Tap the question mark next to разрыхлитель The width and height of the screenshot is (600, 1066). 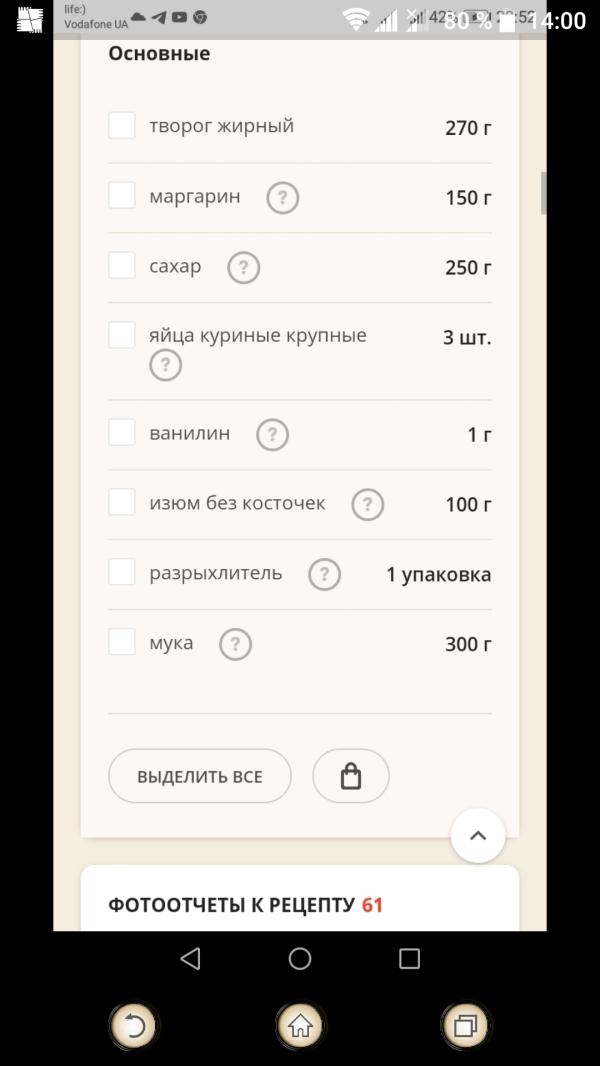point(324,574)
